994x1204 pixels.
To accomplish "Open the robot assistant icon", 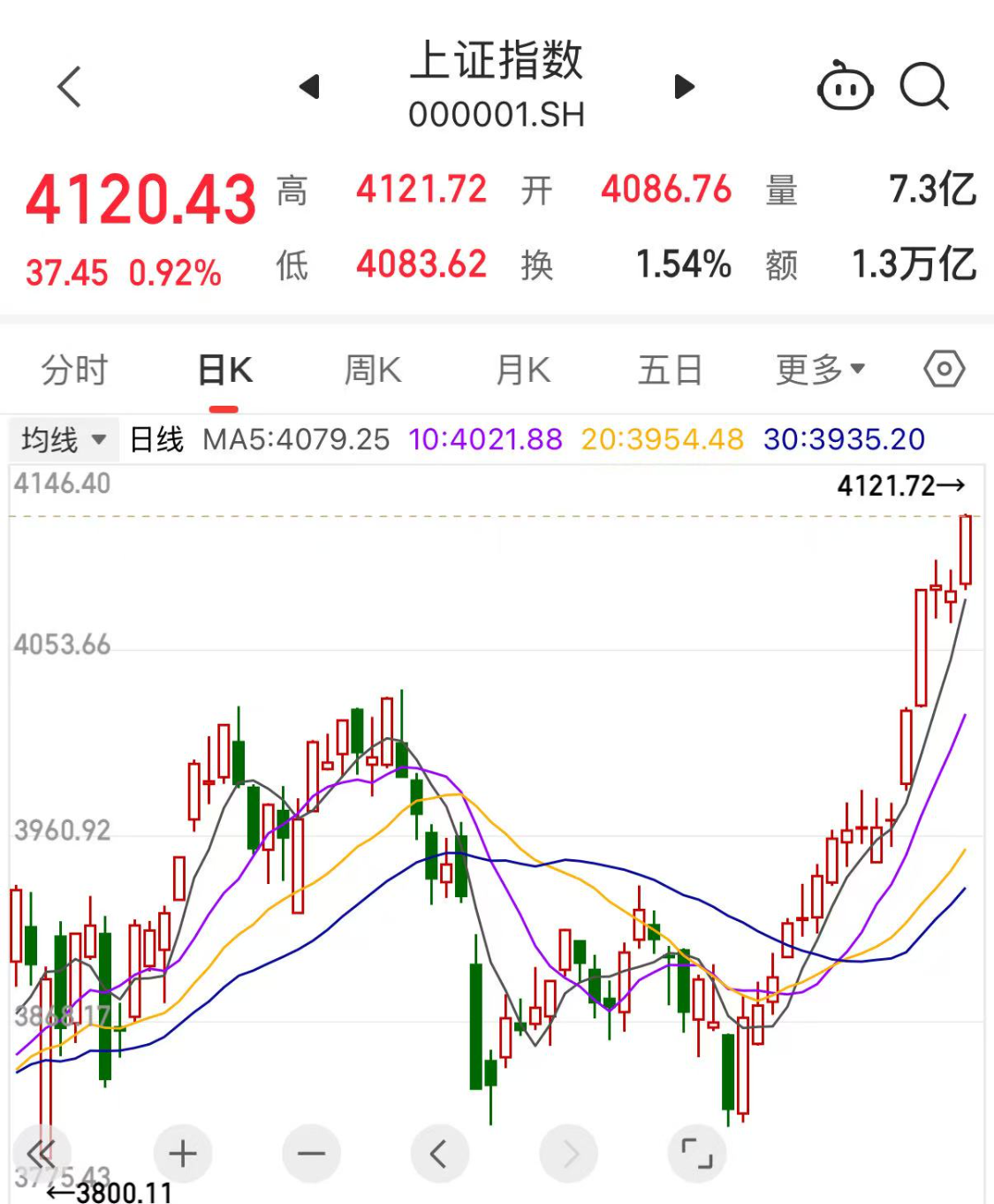I will [x=845, y=87].
